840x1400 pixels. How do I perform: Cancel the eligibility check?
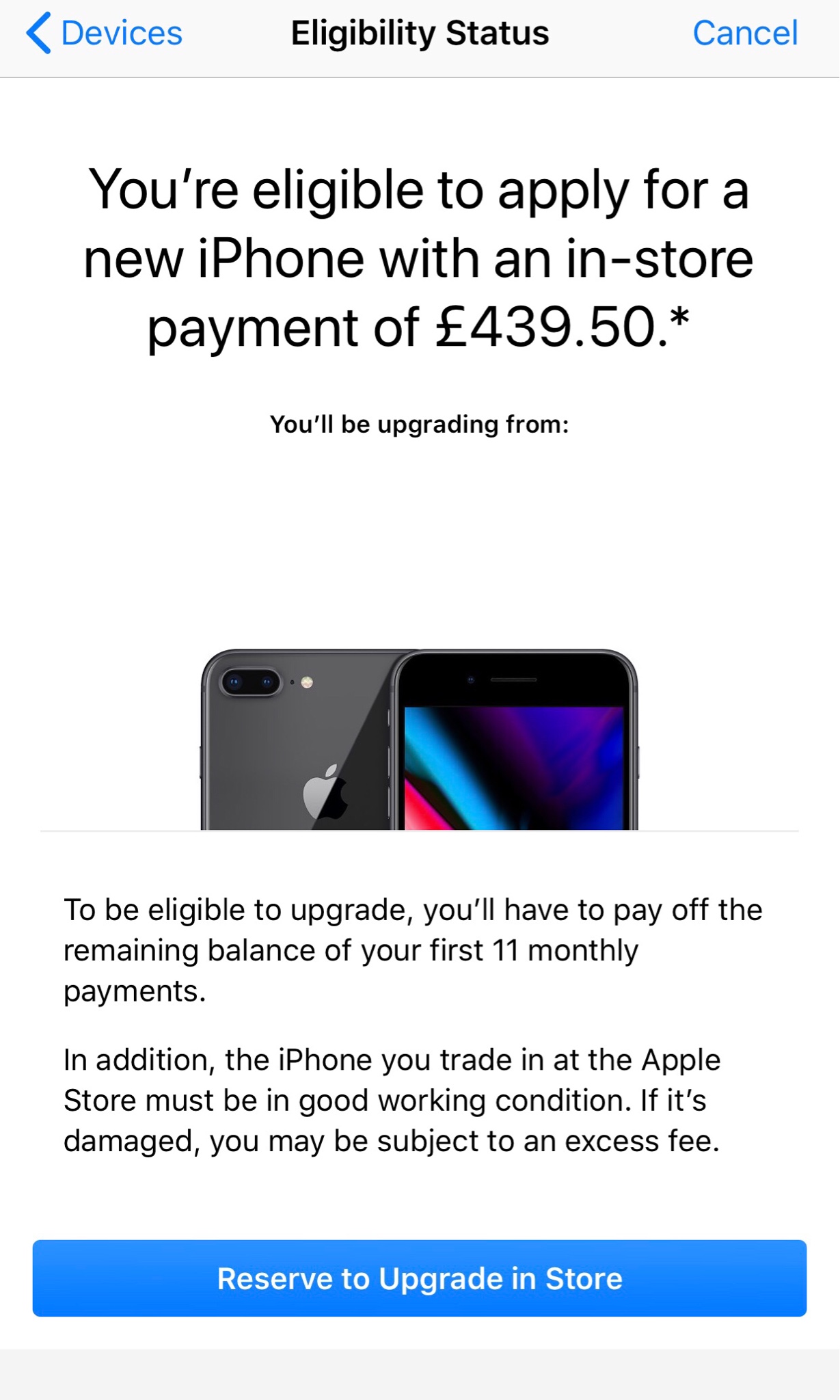point(744,33)
